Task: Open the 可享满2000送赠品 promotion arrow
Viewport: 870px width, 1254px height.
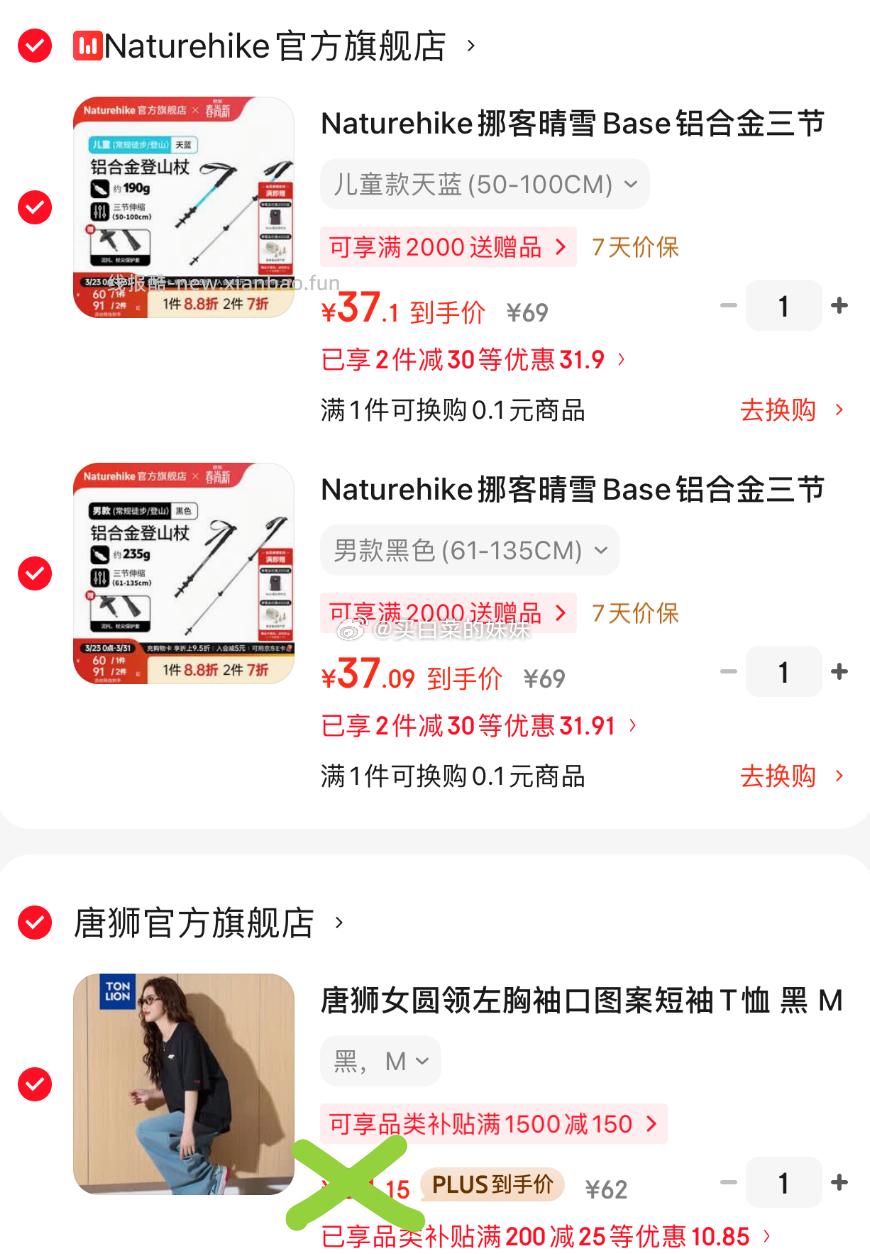Action: tap(561, 247)
